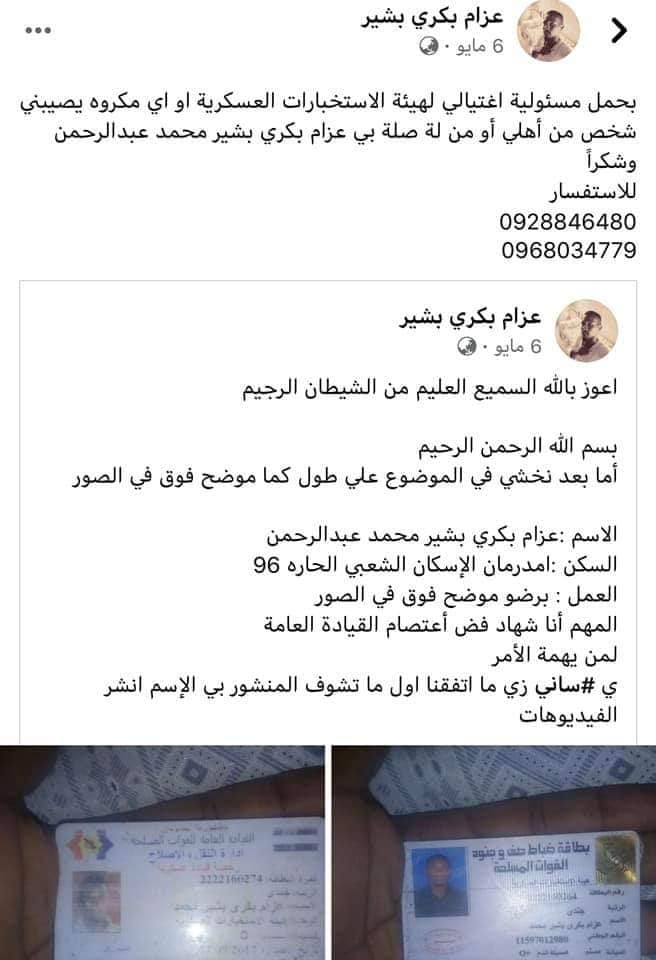Go back using the arrow icon

(x=620, y=31)
